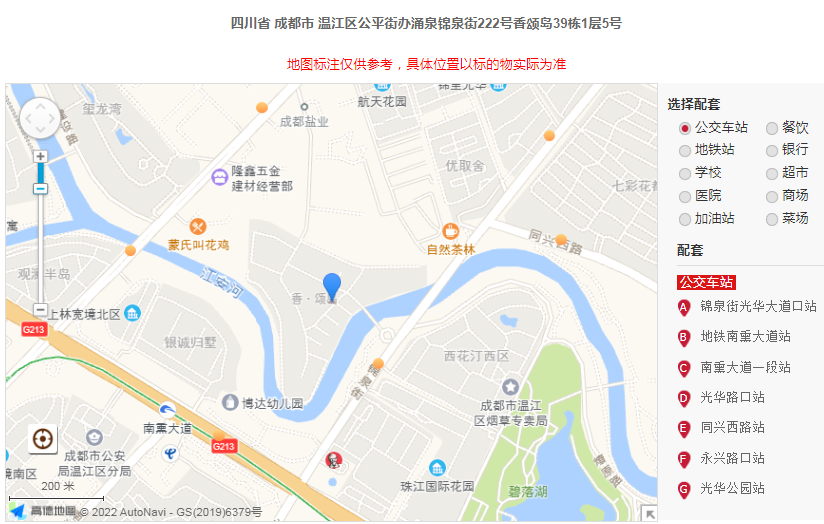This screenshot has width=824, height=524.
Task: Select the 公交车站 radio button
Action: click(685, 128)
